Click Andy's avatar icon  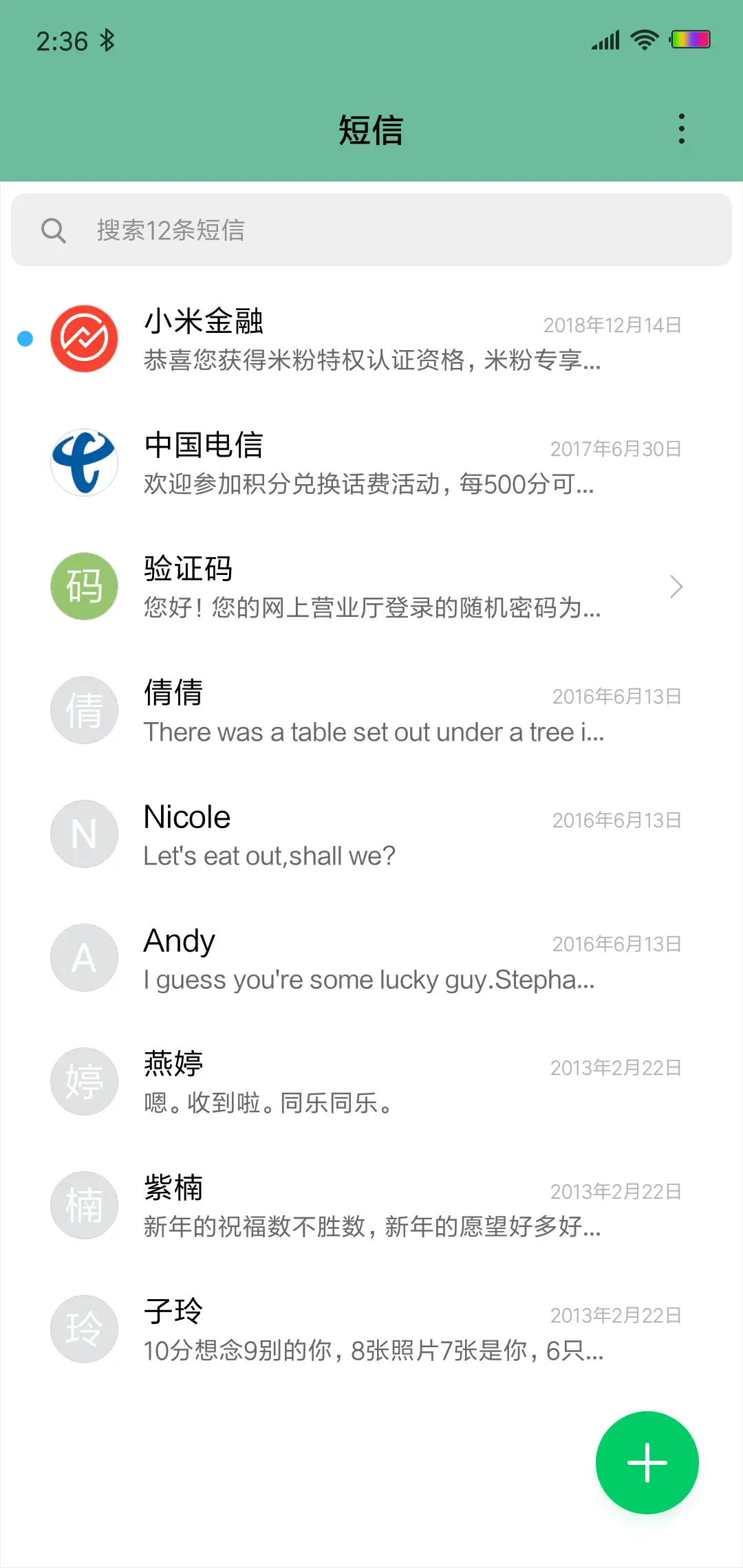84,957
